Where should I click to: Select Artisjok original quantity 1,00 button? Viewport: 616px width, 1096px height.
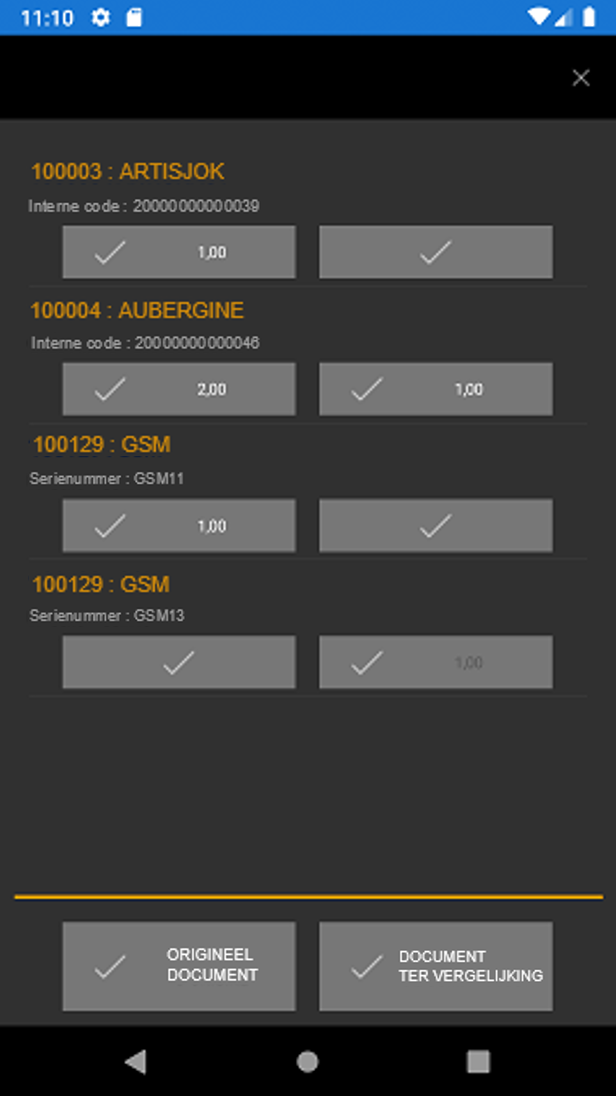(x=179, y=252)
